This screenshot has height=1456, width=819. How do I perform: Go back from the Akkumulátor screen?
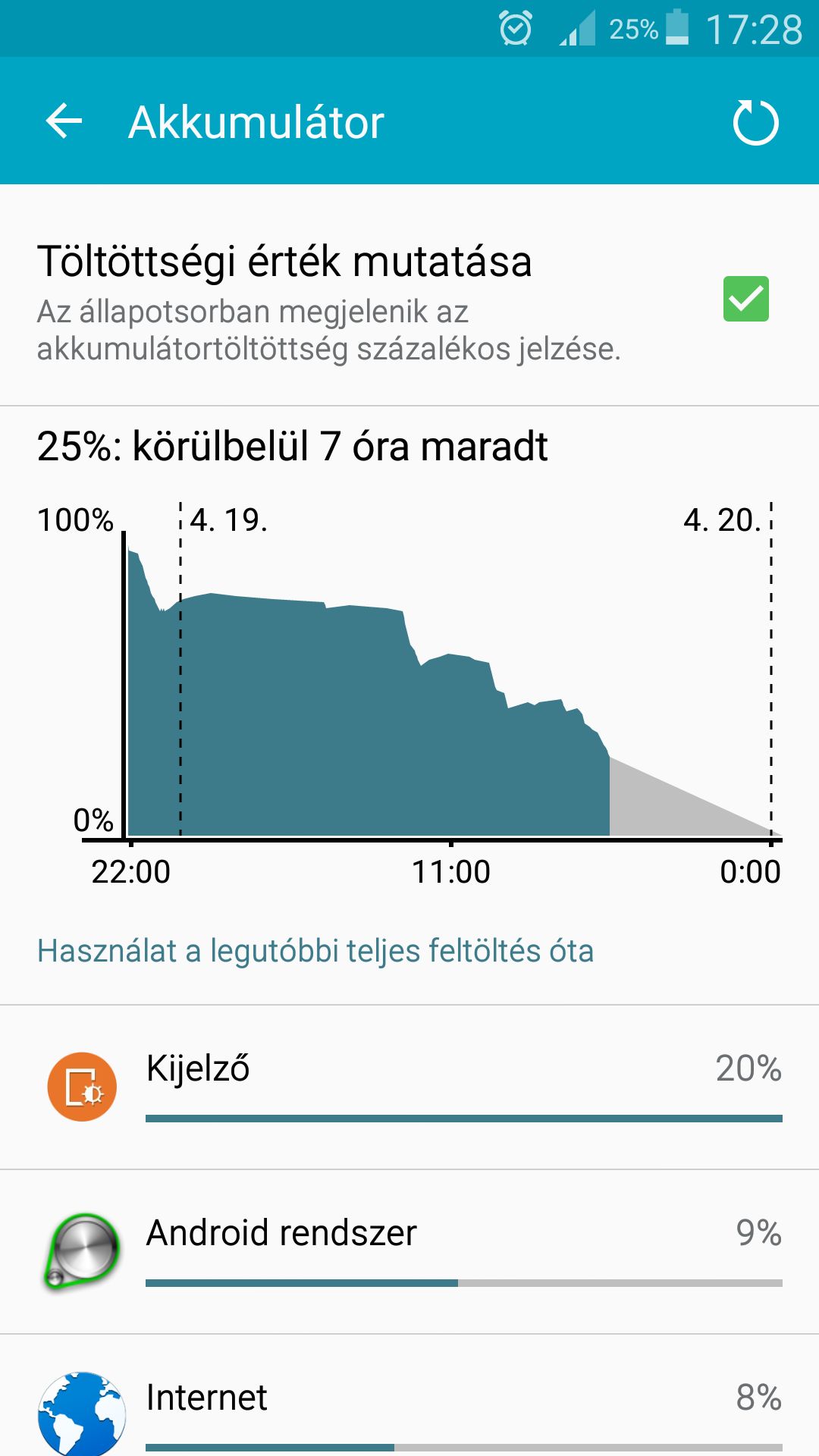(64, 121)
